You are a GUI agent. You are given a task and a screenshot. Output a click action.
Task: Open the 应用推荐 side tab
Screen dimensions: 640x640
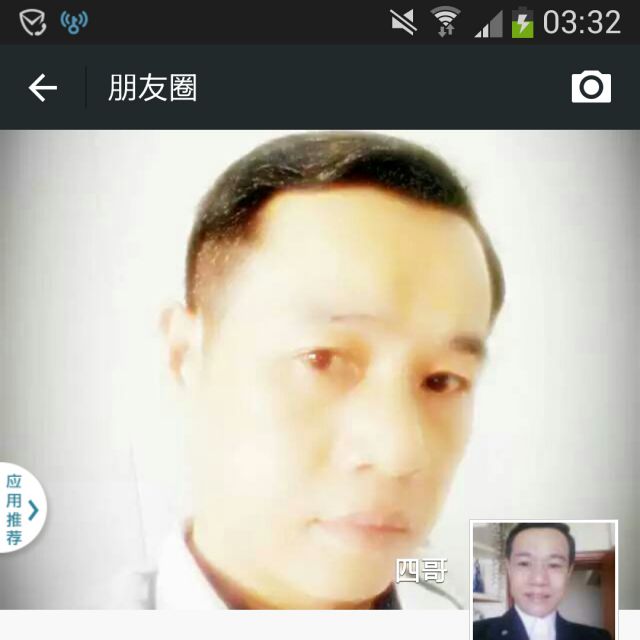coord(22,508)
